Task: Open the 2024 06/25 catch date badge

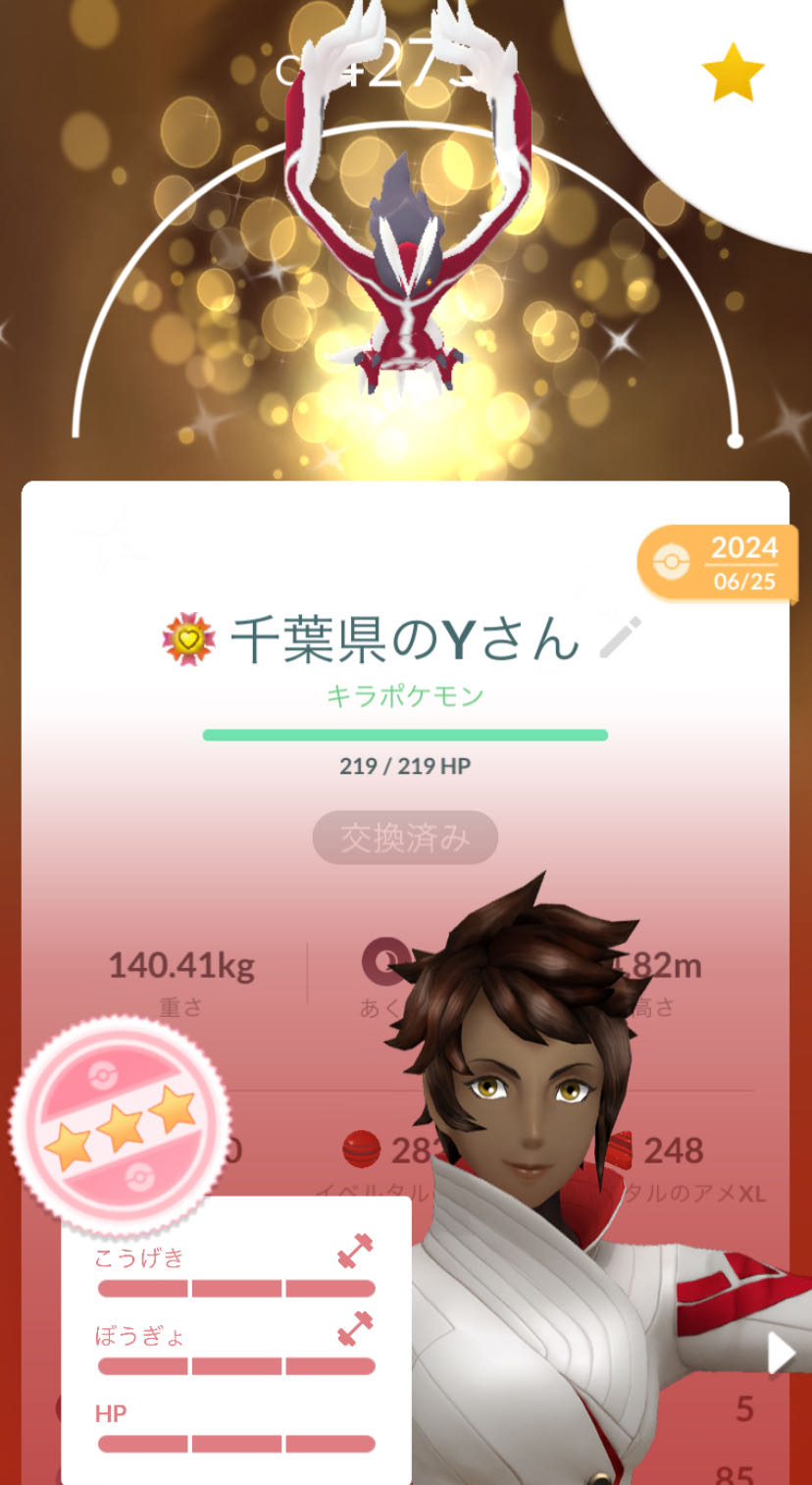Action: click(720, 563)
